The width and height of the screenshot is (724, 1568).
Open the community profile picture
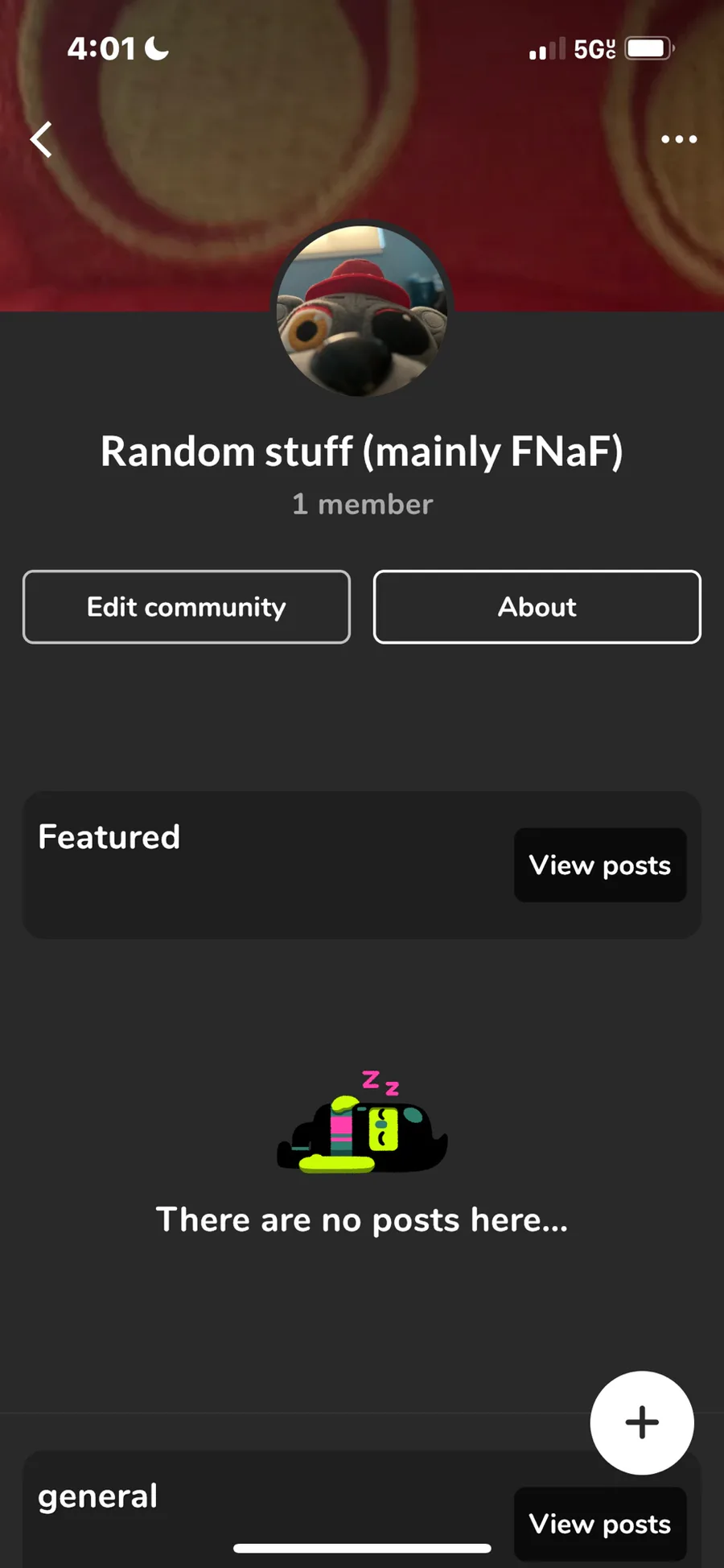tap(362, 311)
